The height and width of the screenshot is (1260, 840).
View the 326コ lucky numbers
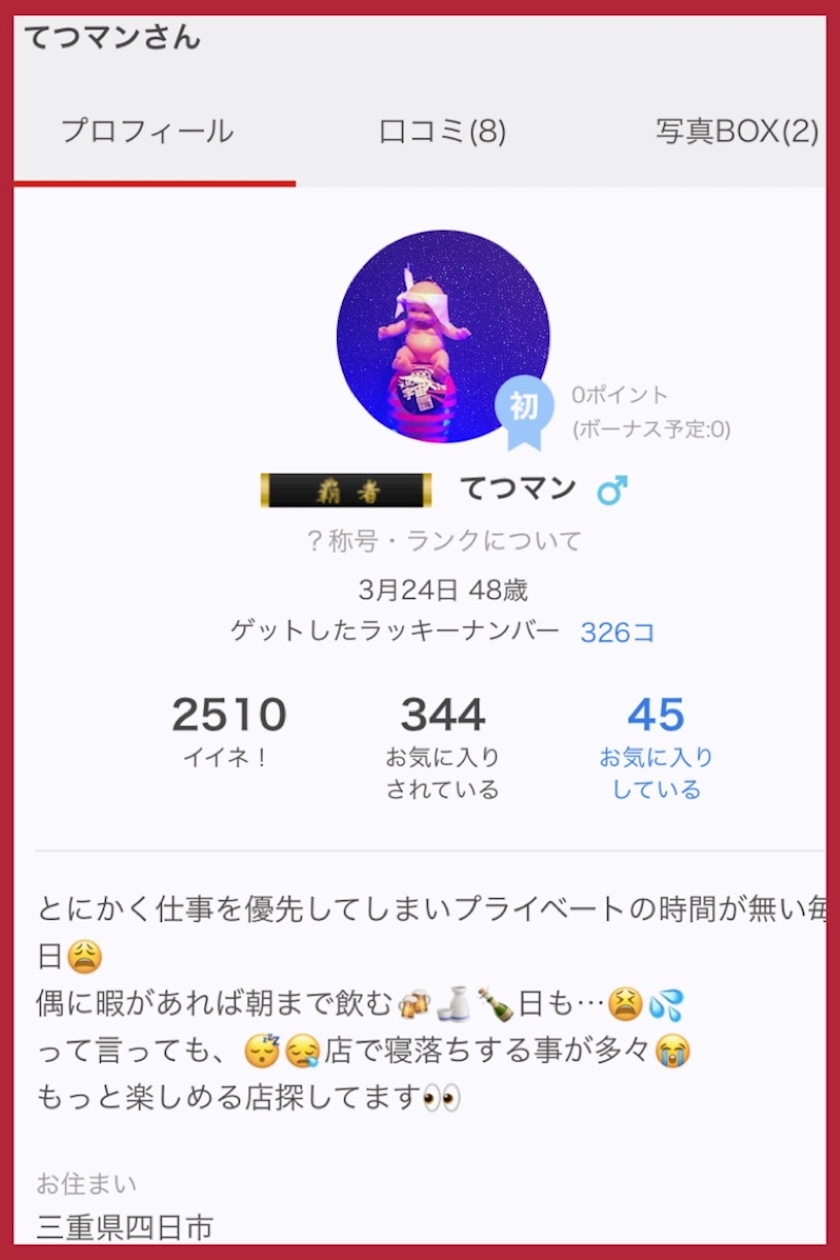pos(617,632)
